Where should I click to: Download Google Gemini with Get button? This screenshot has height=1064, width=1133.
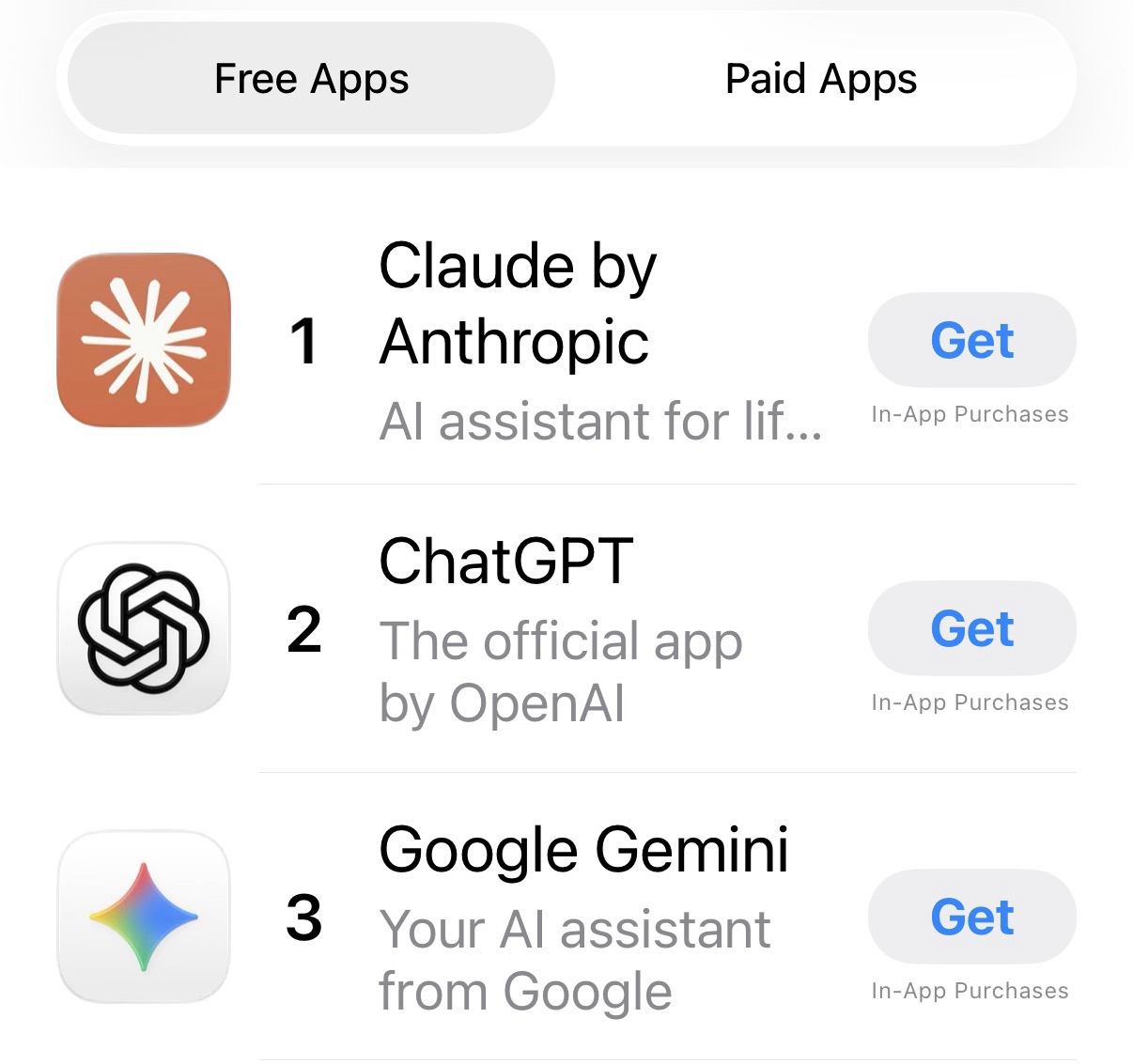pyautogui.click(x=971, y=917)
